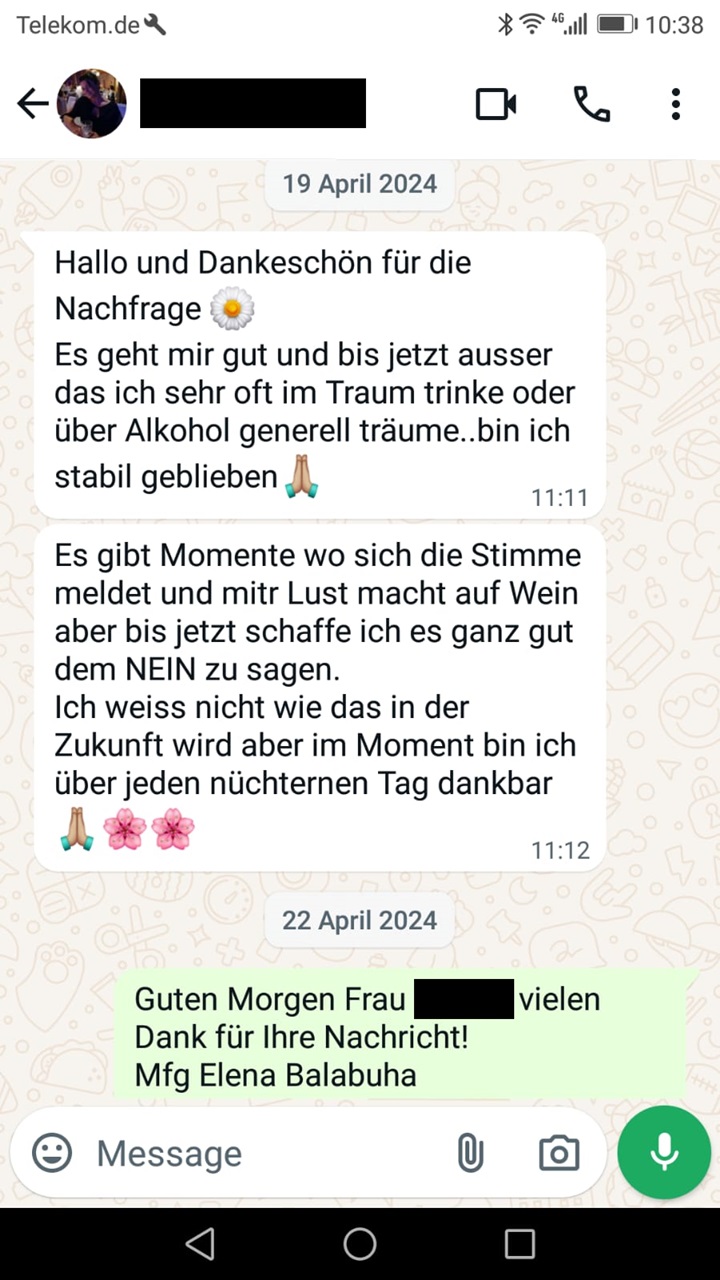720x1280 pixels.
Task: Start a voice call
Action: tap(591, 104)
